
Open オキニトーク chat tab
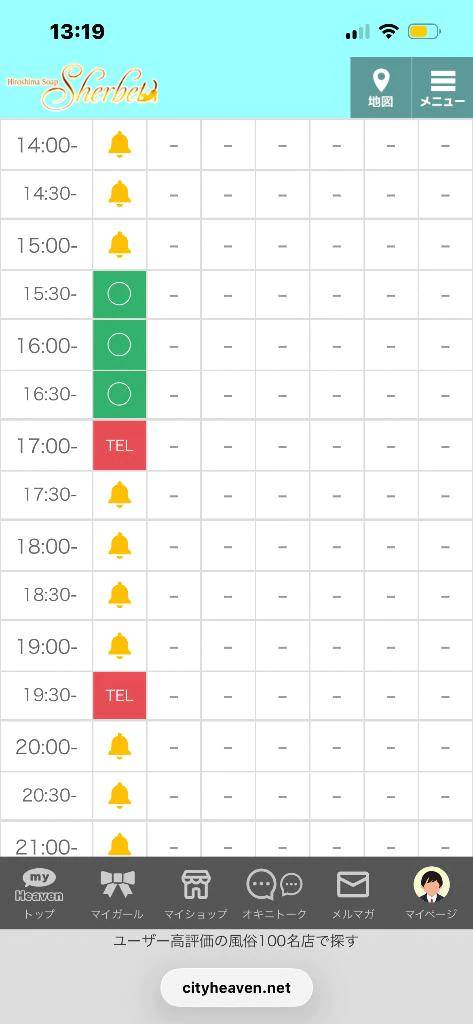(x=274, y=893)
